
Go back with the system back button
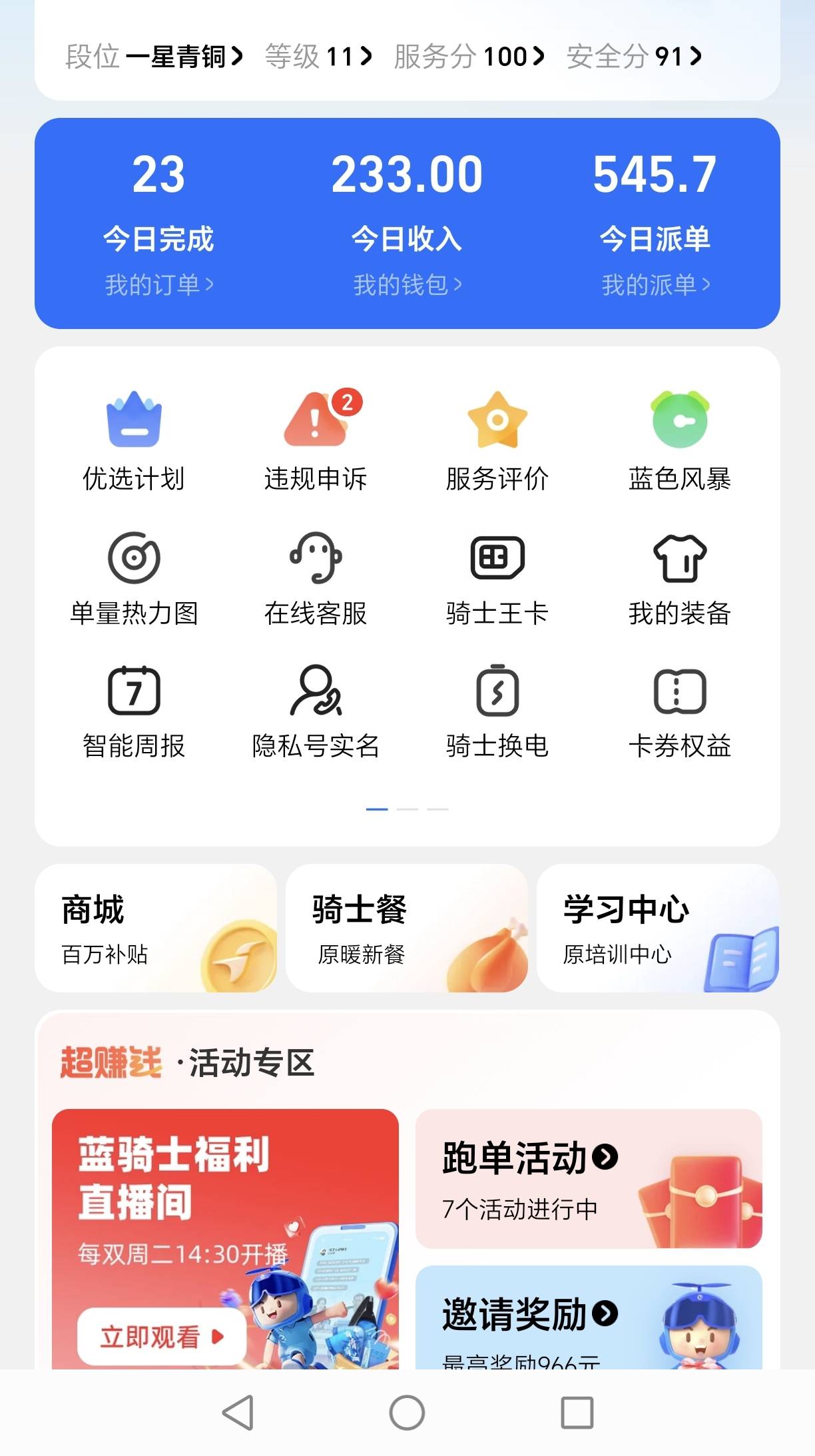coord(238,1413)
